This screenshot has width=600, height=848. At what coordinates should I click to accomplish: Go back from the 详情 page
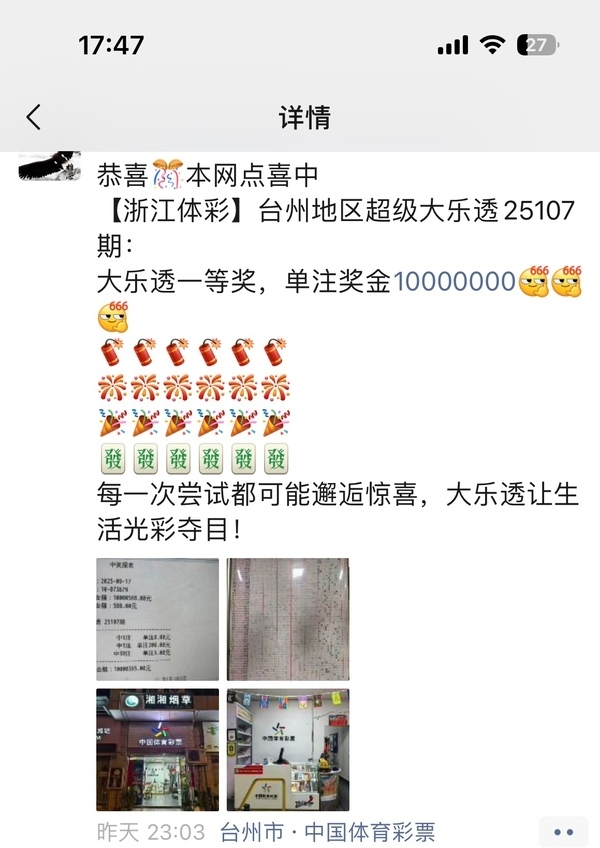pyautogui.click(x=34, y=118)
